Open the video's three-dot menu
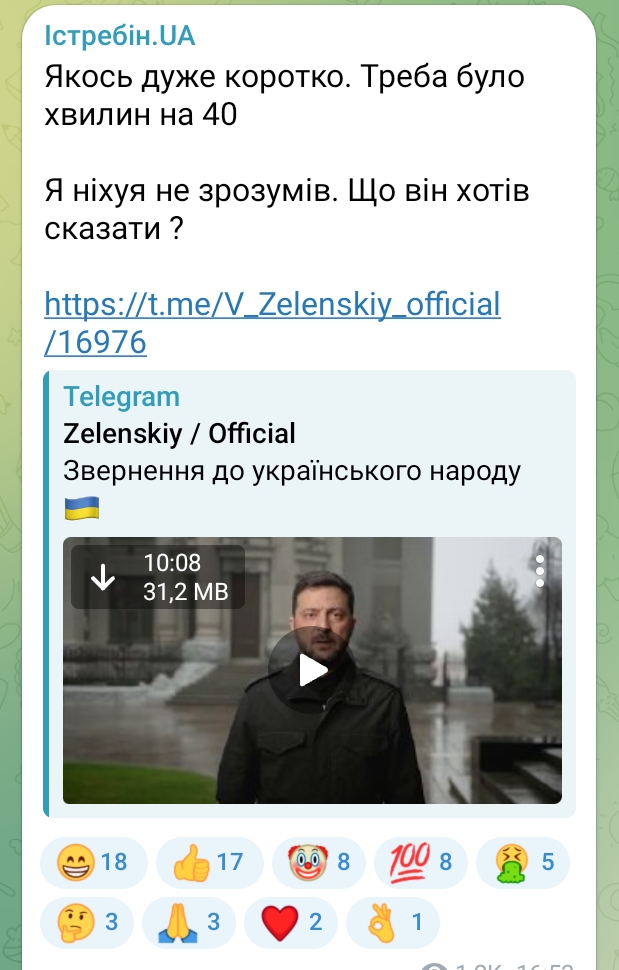Viewport: 619px width, 970px height. click(540, 570)
